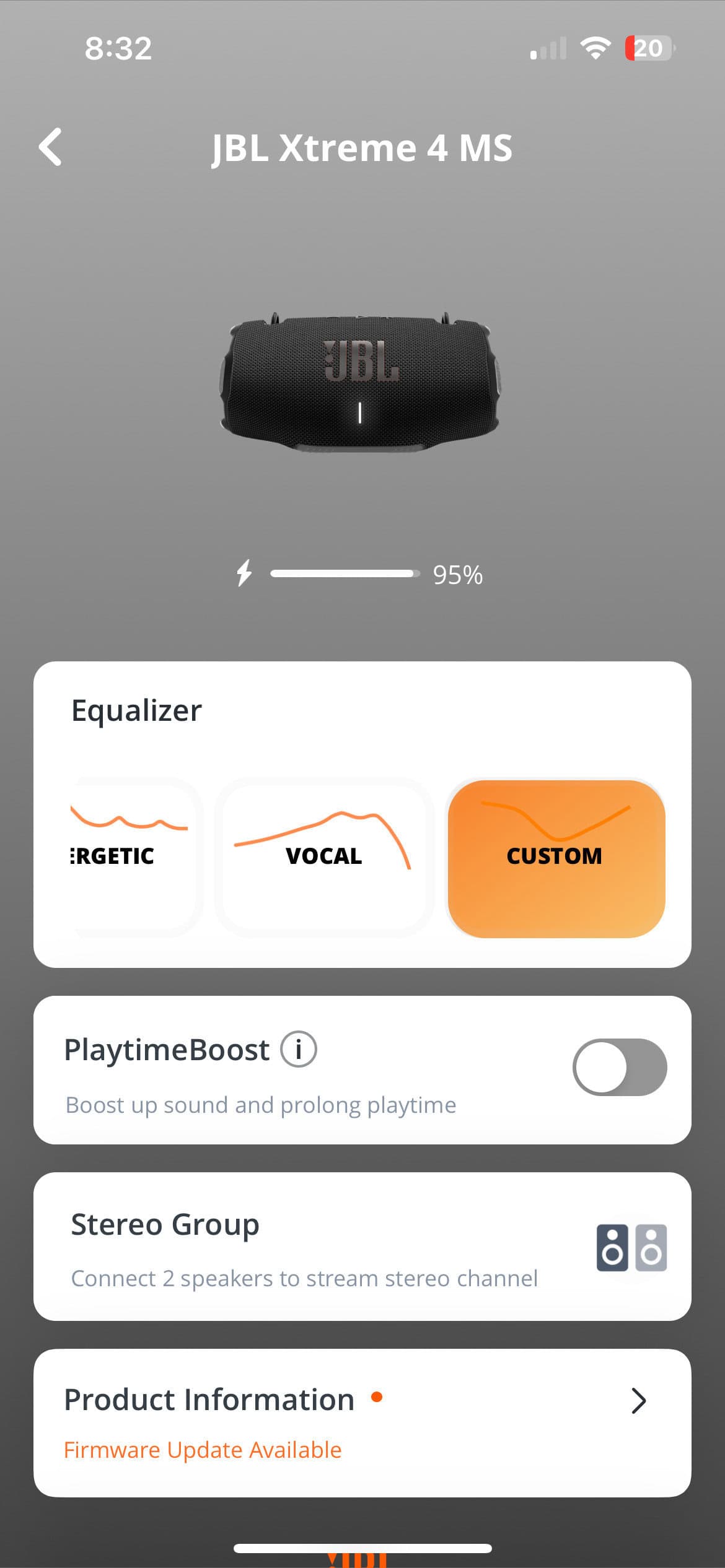725x1568 pixels.
Task: Choose the Custom equalizer preset
Action: coord(555,858)
